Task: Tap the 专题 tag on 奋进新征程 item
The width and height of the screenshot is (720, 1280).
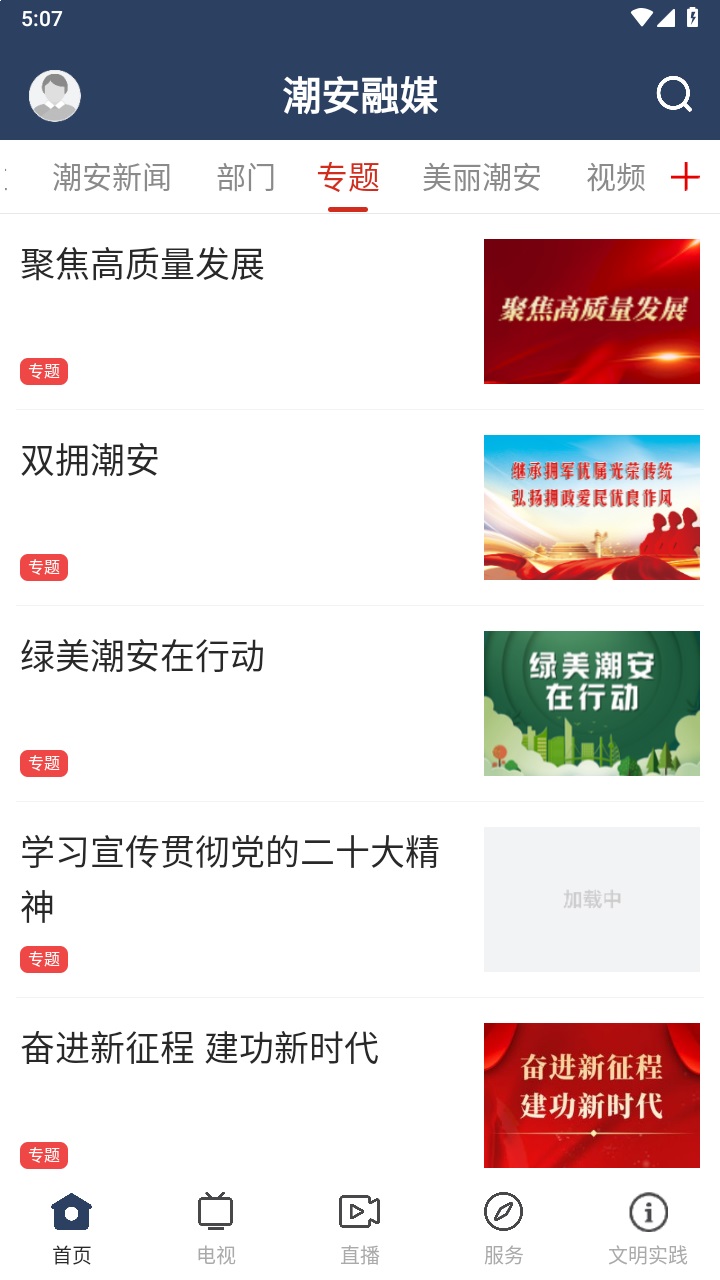Action: click(44, 1155)
